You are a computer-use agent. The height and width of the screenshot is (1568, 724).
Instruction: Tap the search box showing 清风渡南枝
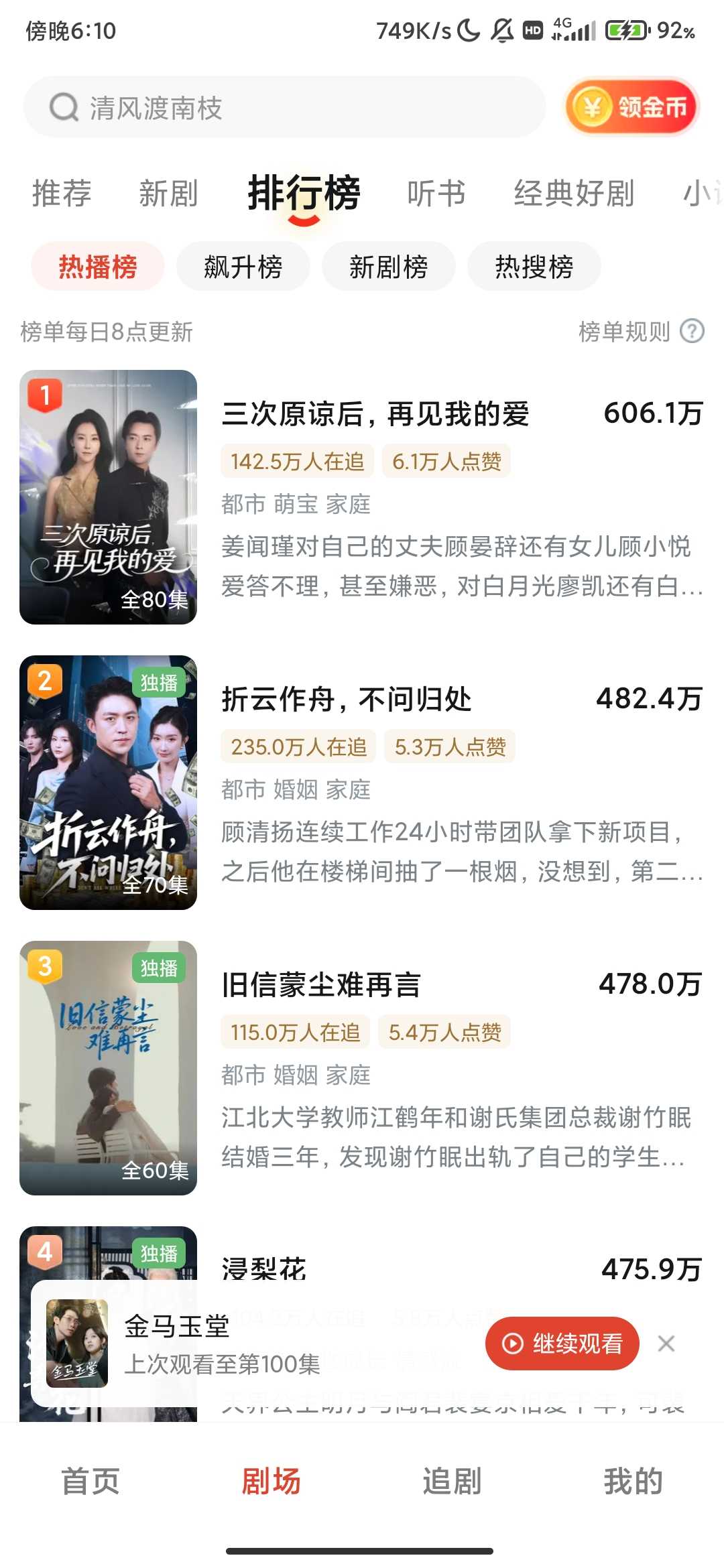(285, 107)
